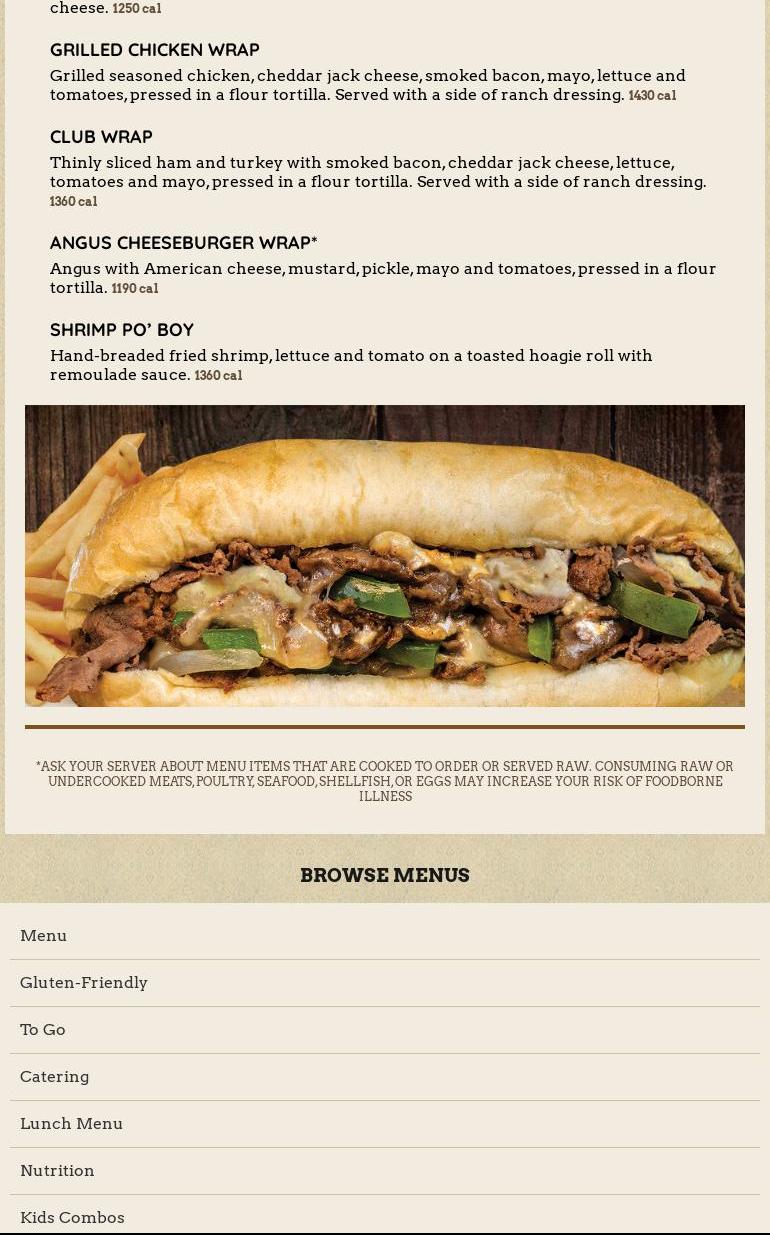This screenshot has height=1235, width=770.
Task: View the Lunch Menu
Action: [x=385, y=1124]
